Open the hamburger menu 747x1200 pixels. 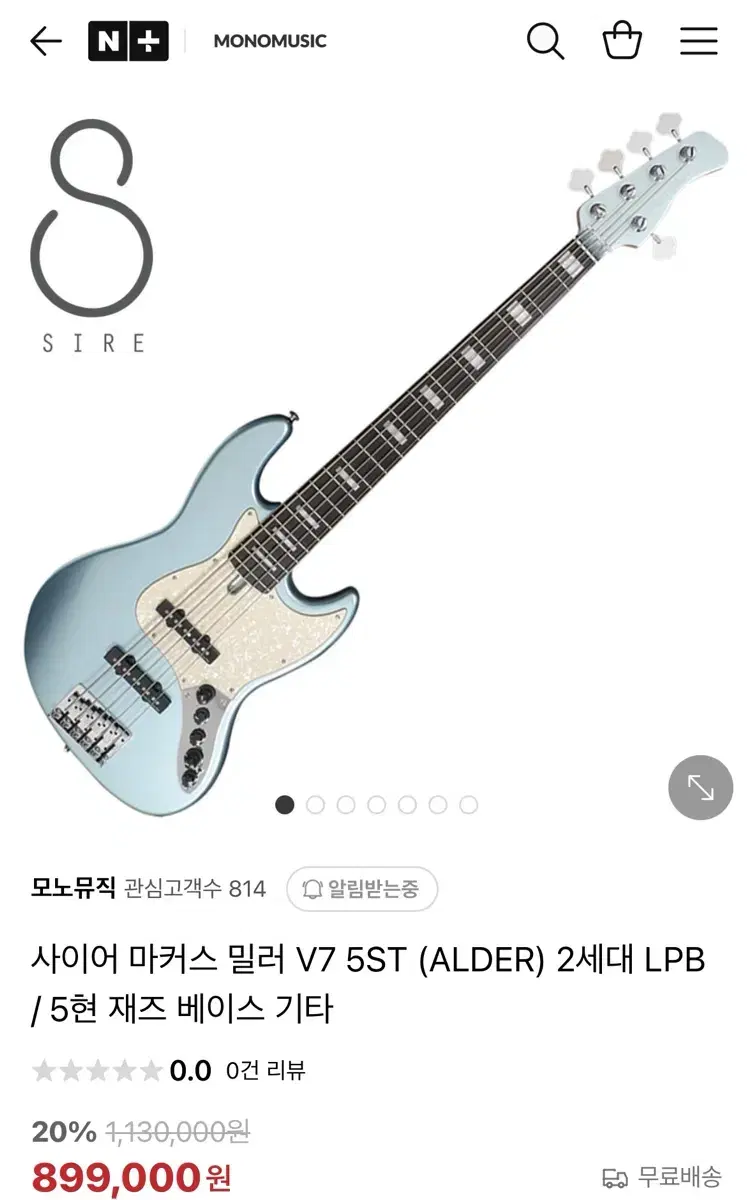699,41
